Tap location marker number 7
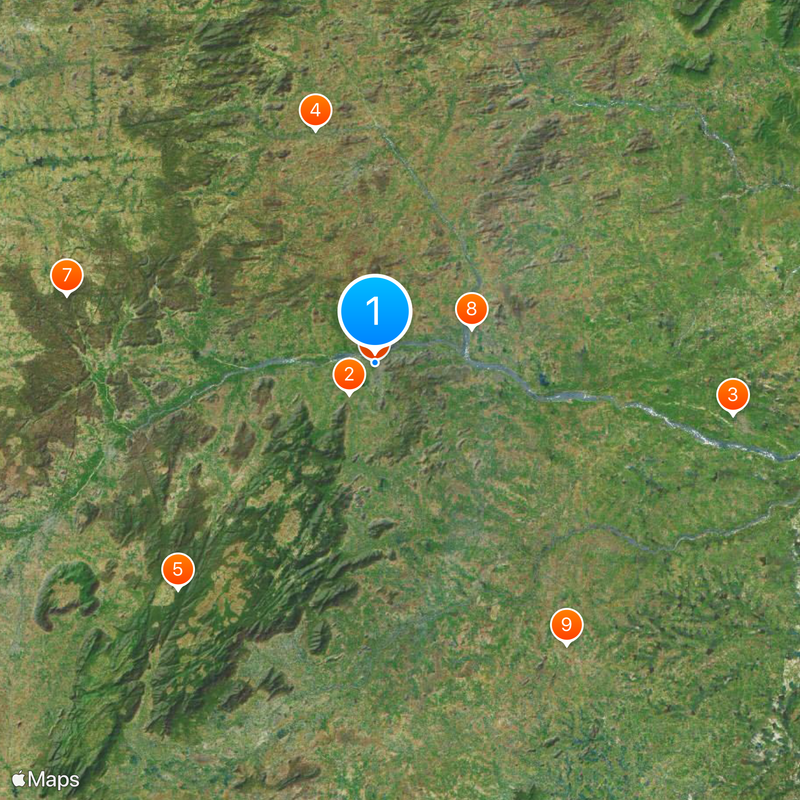 [x=67, y=275]
